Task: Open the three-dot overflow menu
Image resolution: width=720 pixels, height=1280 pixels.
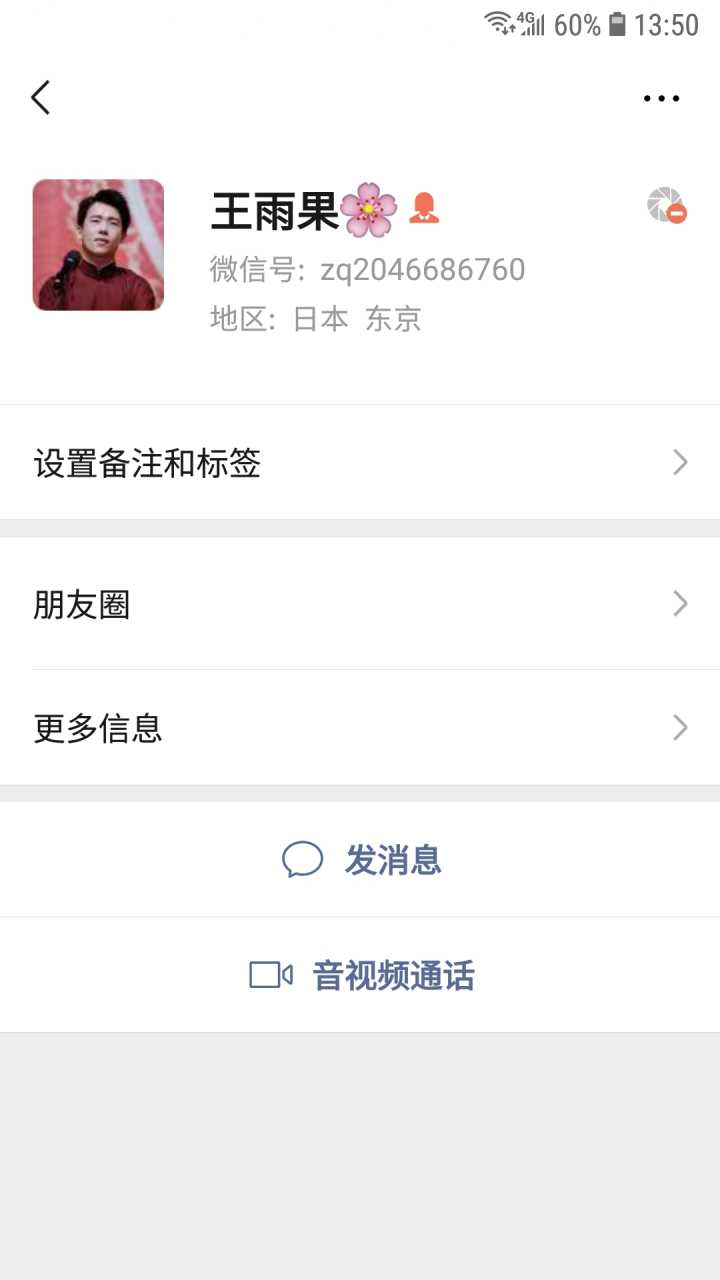Action: pyautogui.click(x=661, y=98)
